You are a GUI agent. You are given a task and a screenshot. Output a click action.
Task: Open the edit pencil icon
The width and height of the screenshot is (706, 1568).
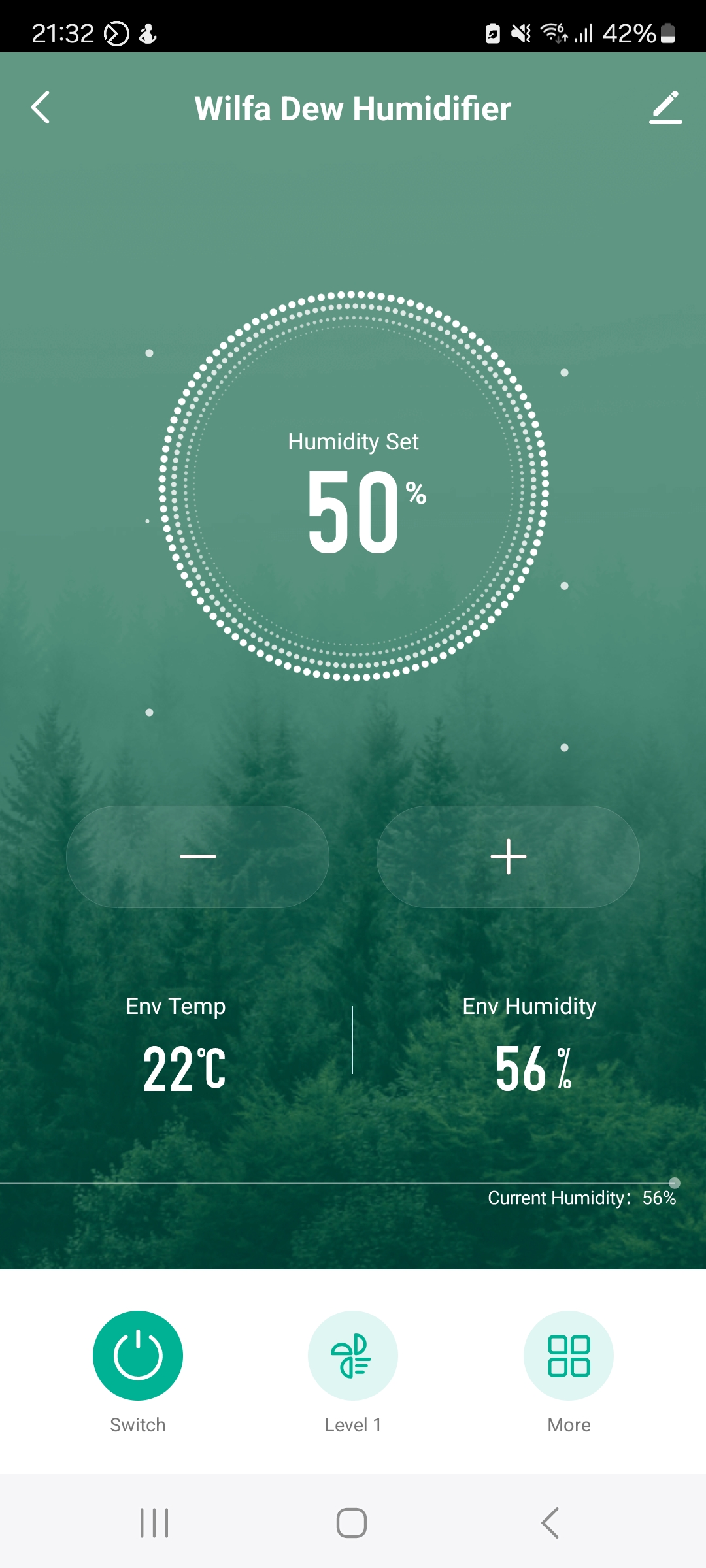pyautogui.click(x=665, y=108)
